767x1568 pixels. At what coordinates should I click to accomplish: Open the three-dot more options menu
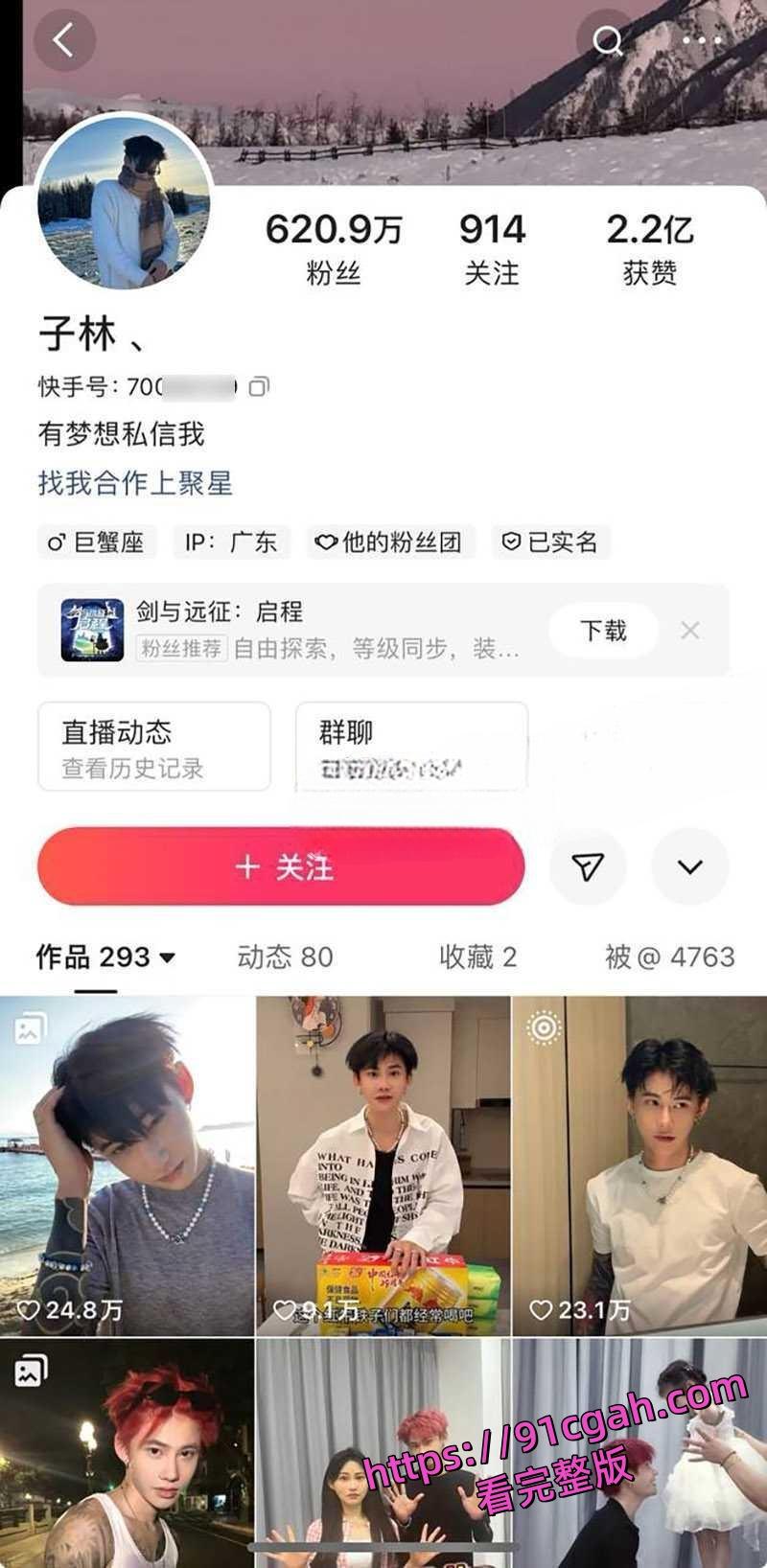tap(701, 40)
